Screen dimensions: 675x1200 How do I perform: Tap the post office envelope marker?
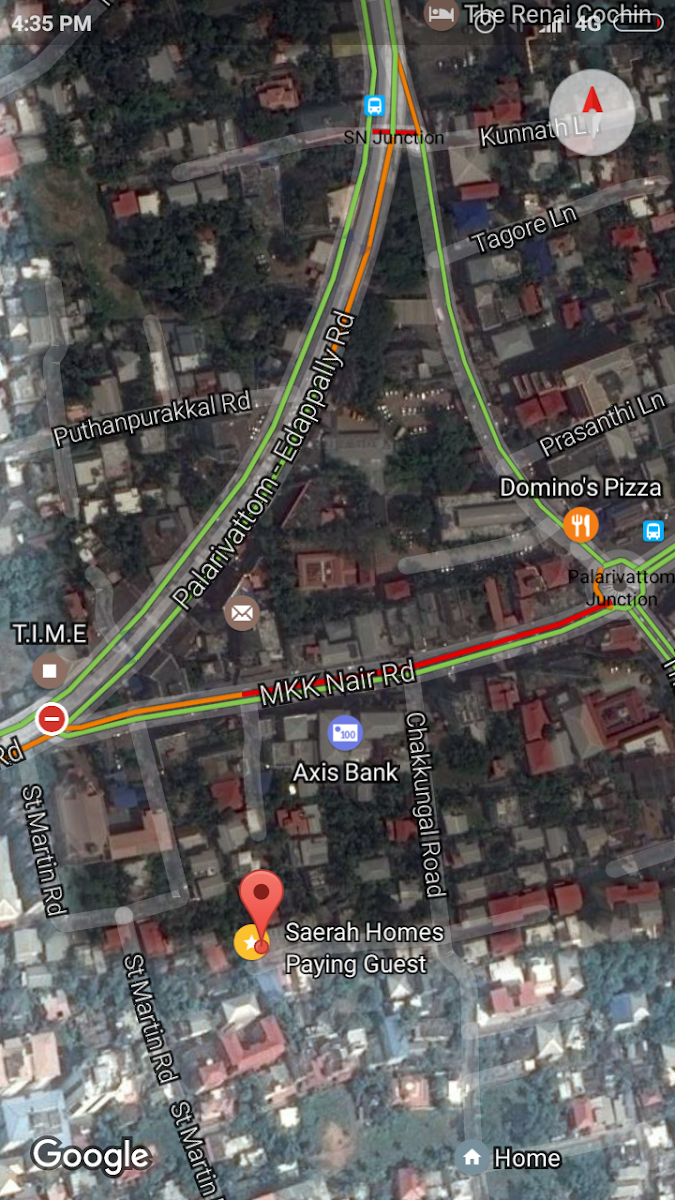[242, 612]
